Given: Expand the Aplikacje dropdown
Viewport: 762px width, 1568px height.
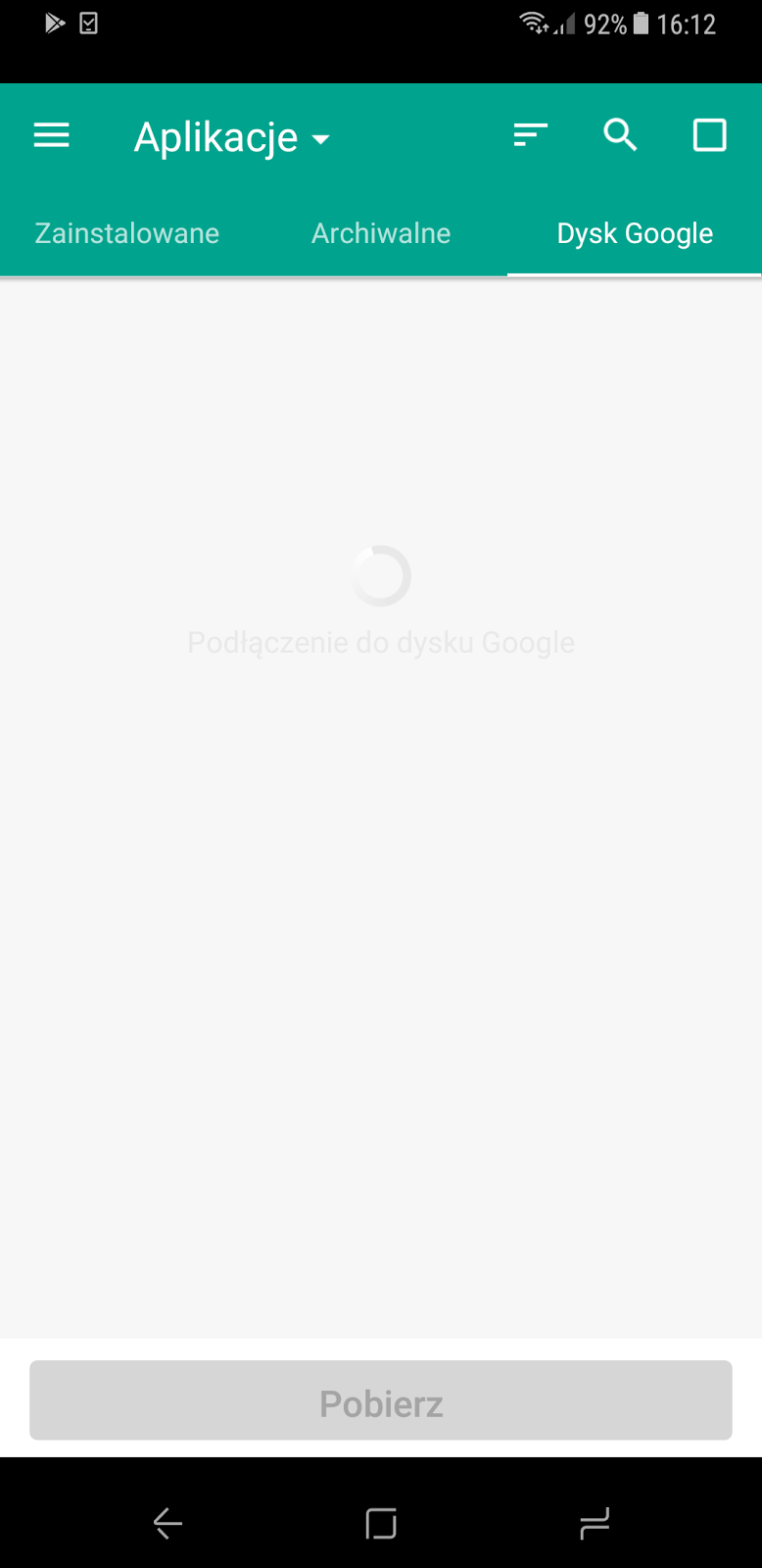Looking at the screenshot, I should (232, 137).
